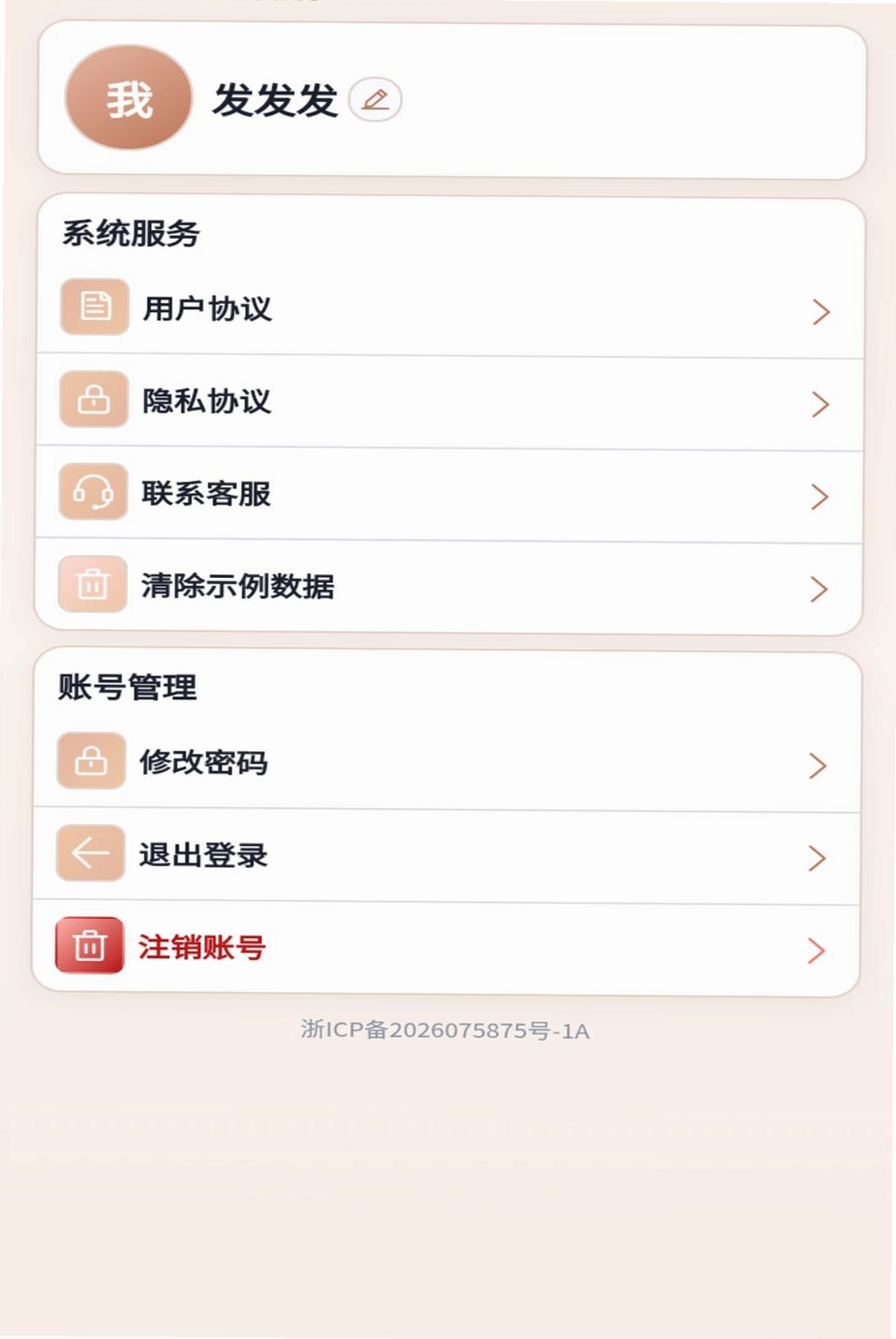The image size is (896, 1339).
Task: Tap the 我 avatar
Action: 129,97
